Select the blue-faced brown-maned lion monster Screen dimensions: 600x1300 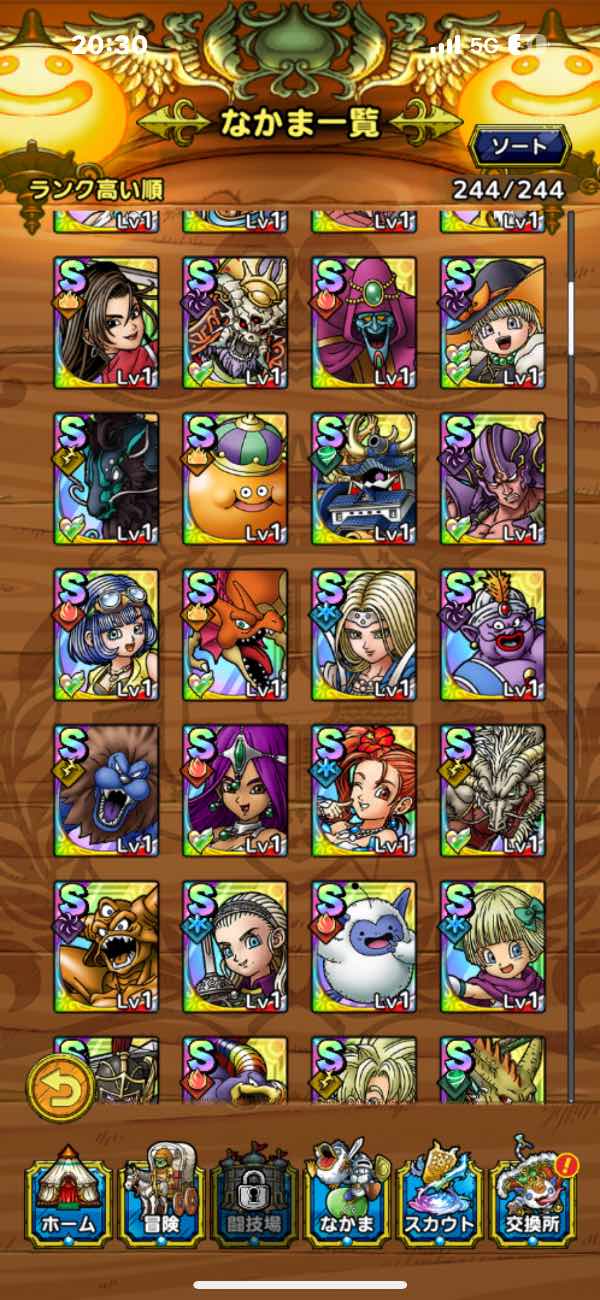click(106, 792)
